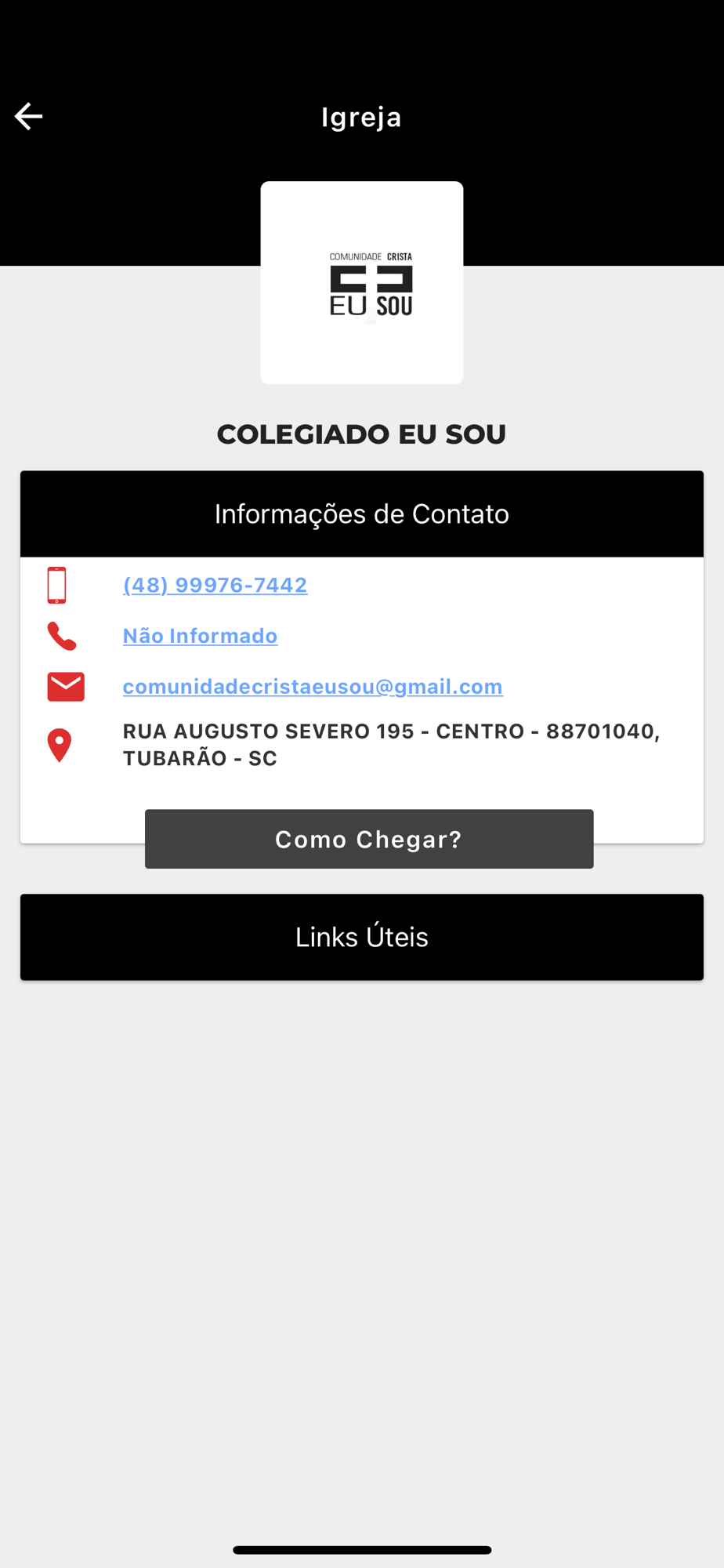The width and height of the screenshot is (724, 1568).
Task: Open directions with Como Chegar?
Action: coord(369,839)
